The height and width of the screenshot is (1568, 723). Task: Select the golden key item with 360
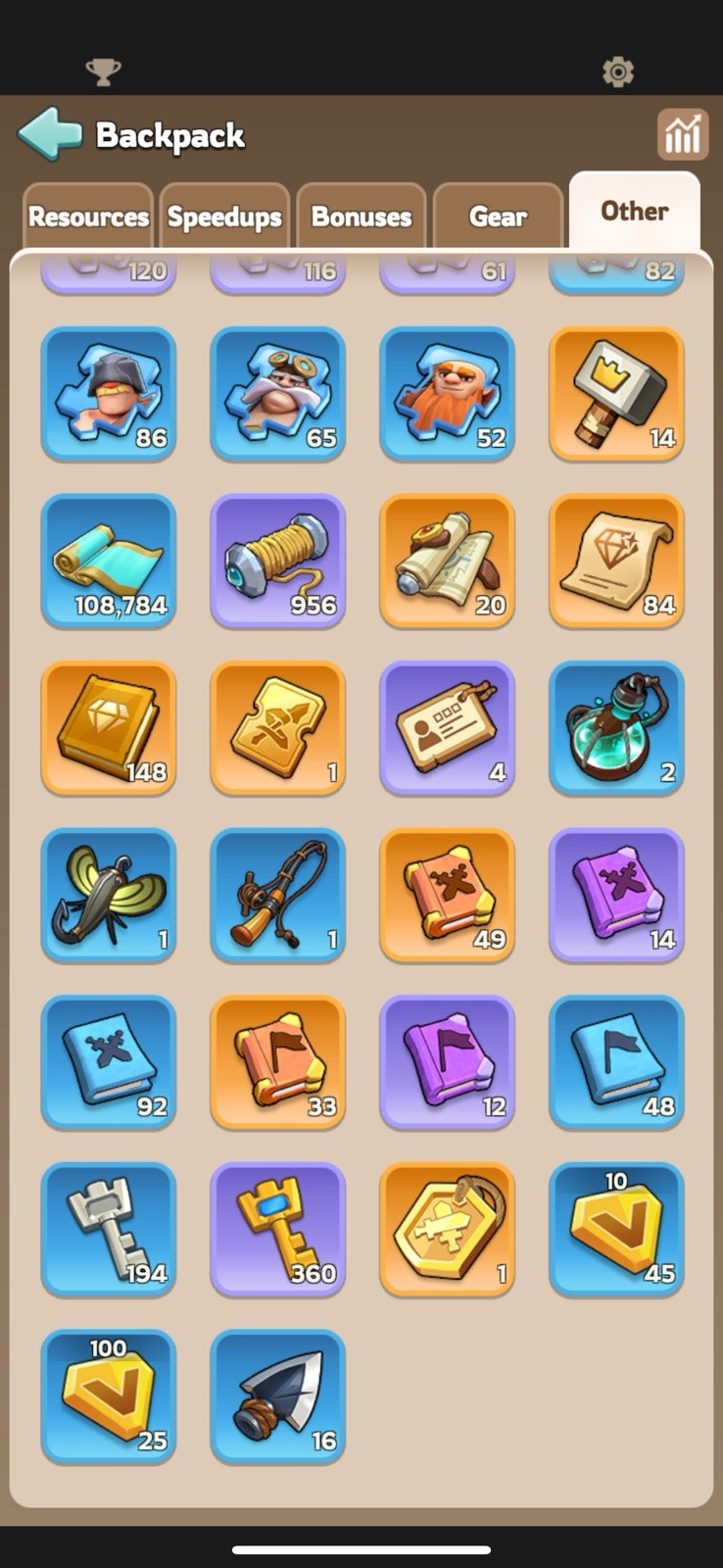278,1230
